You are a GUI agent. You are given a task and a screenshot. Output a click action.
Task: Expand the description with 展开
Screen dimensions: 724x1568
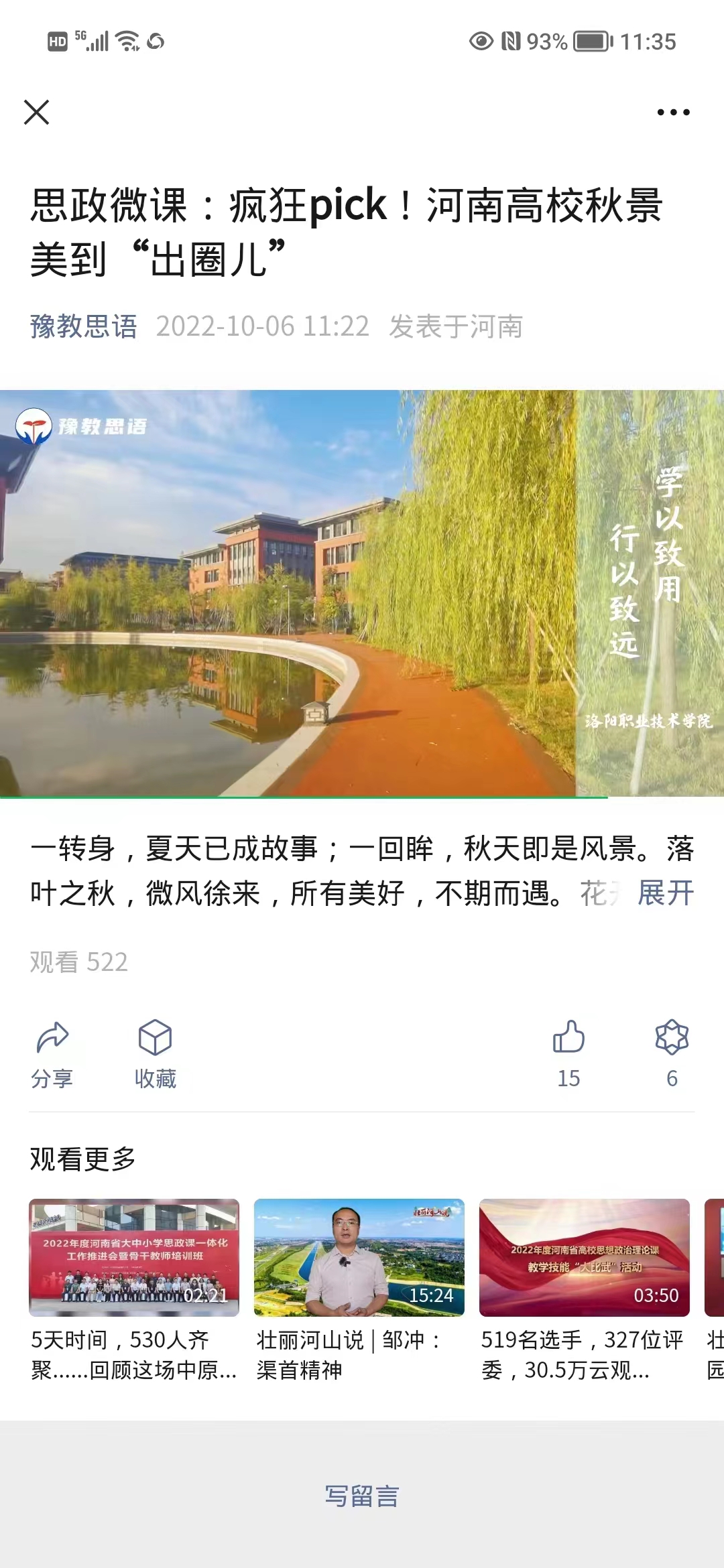[665, 893]
